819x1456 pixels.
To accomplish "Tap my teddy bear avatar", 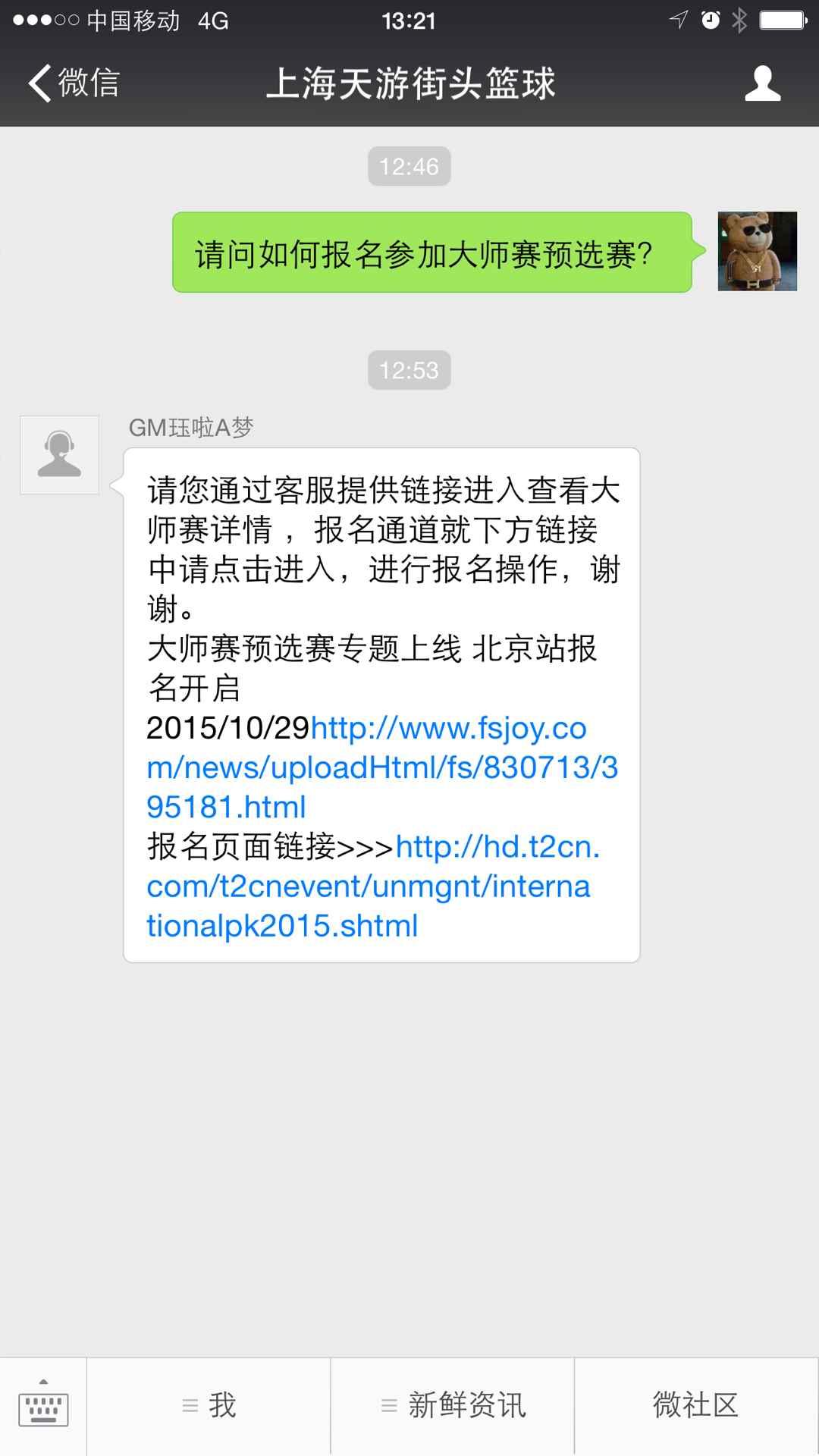I will (x=757, y=251).
